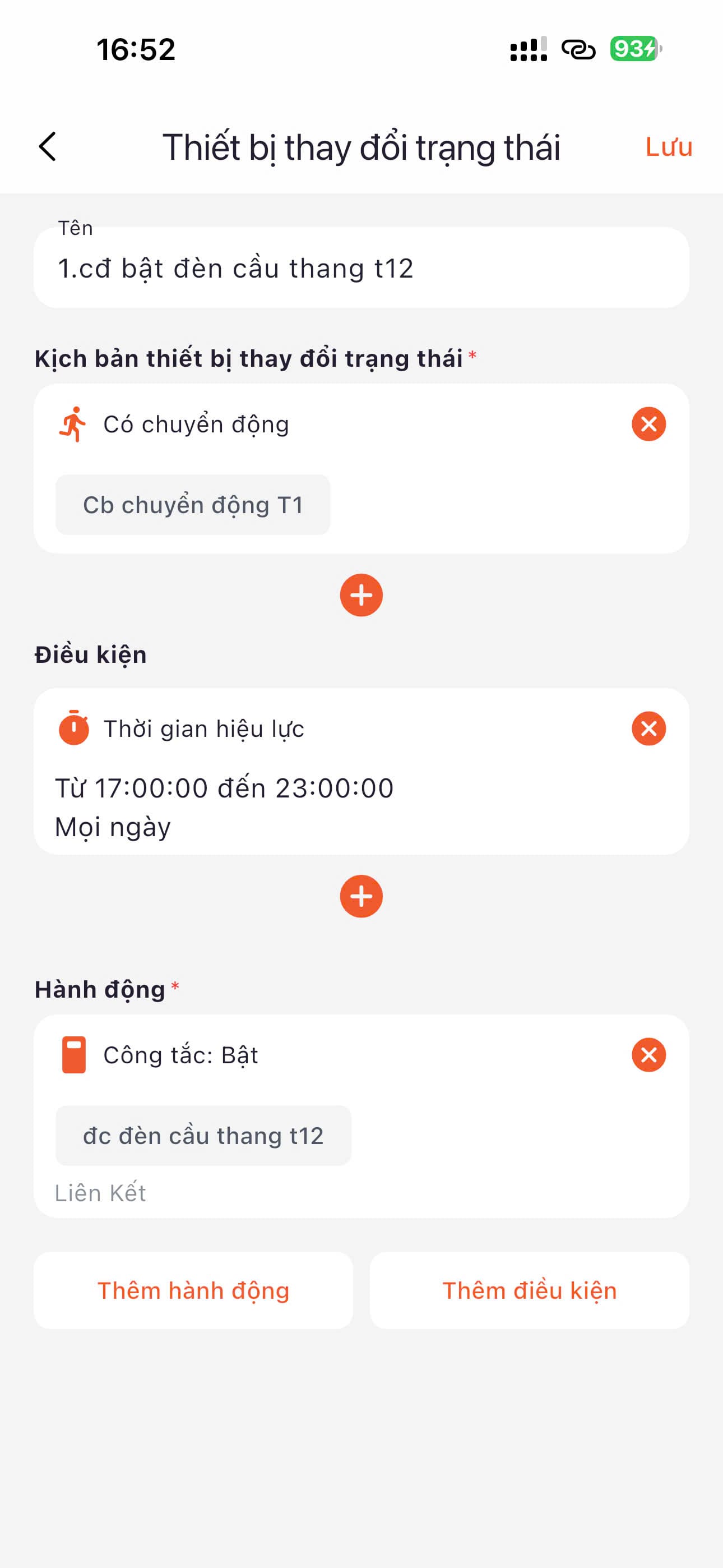Tap Thêm điều kiện button
Viewport: 723px width, 1568px height.
(529, 1290)
